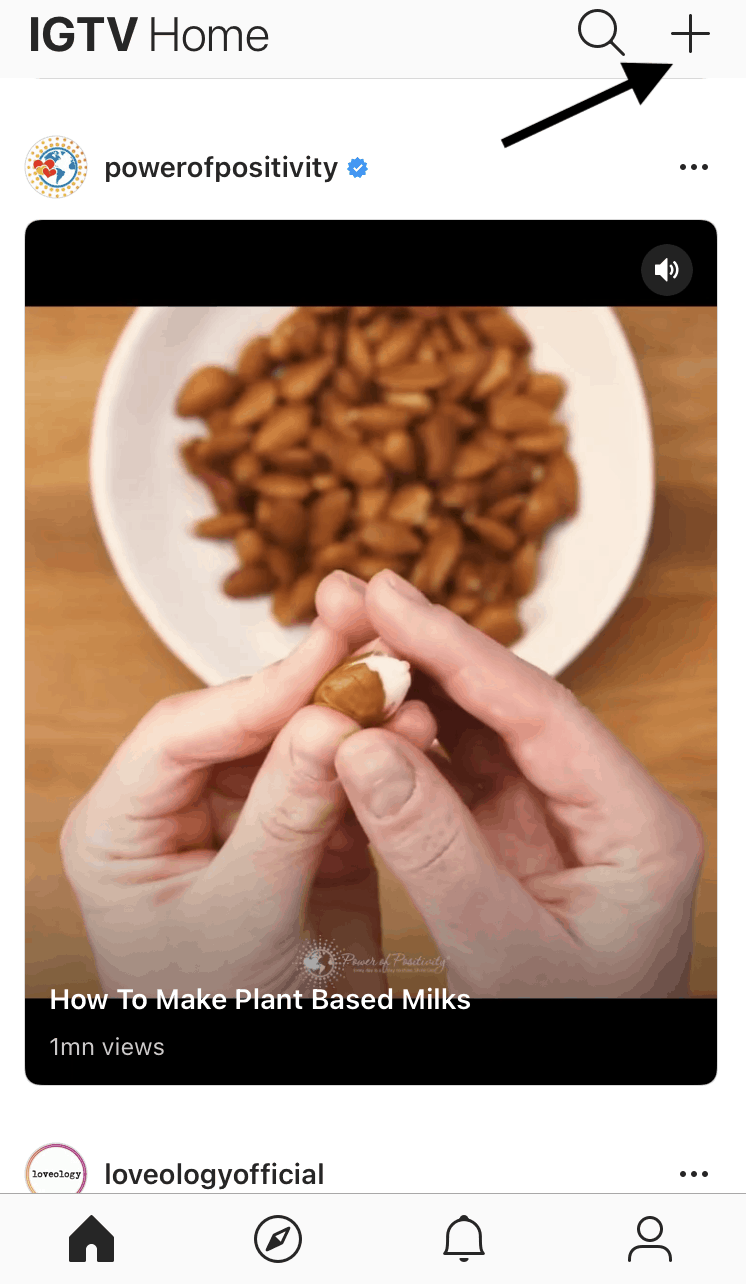Open the IGTV search icon

(601, 35)
